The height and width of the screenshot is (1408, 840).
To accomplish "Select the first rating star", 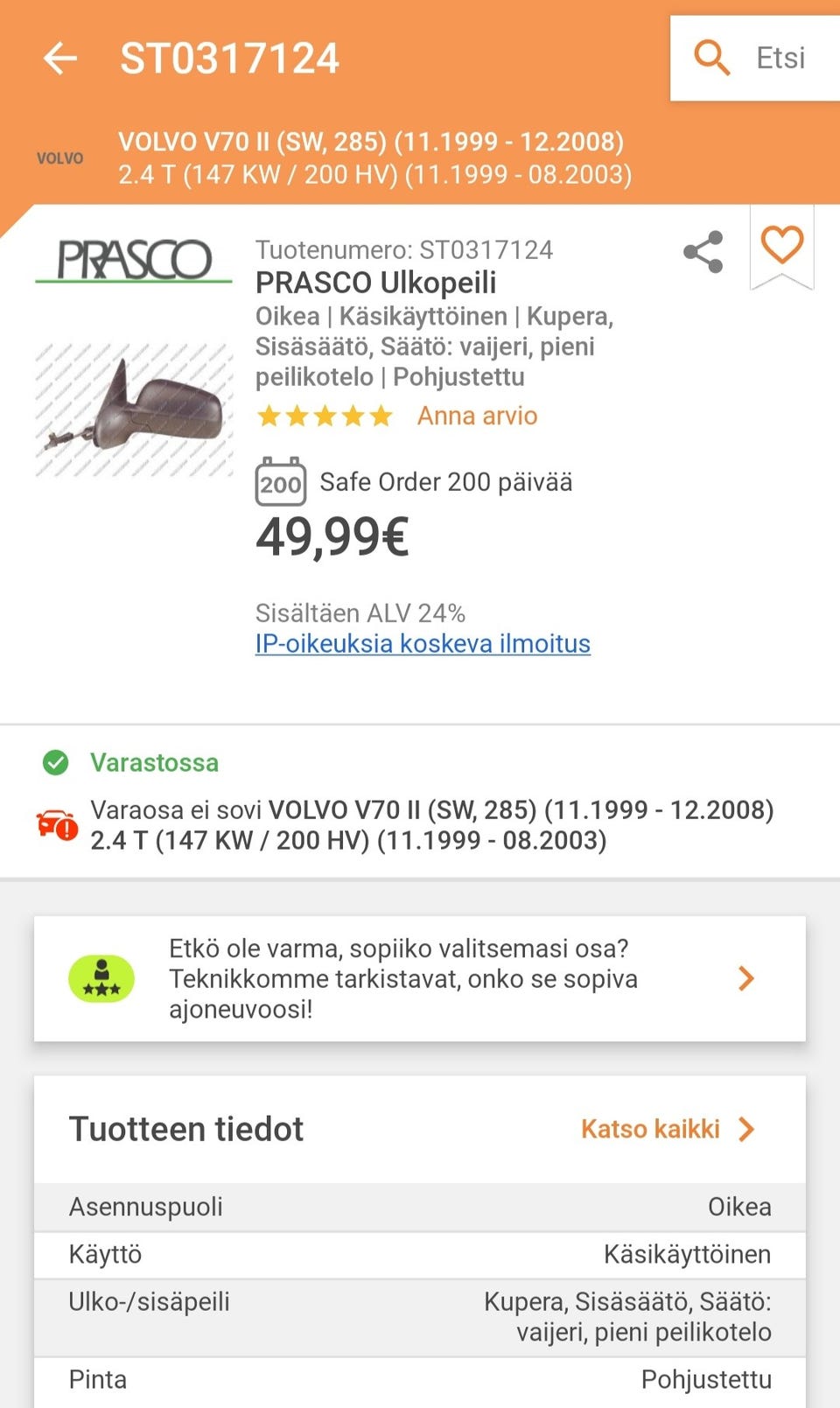I will [x=268, y=416].
